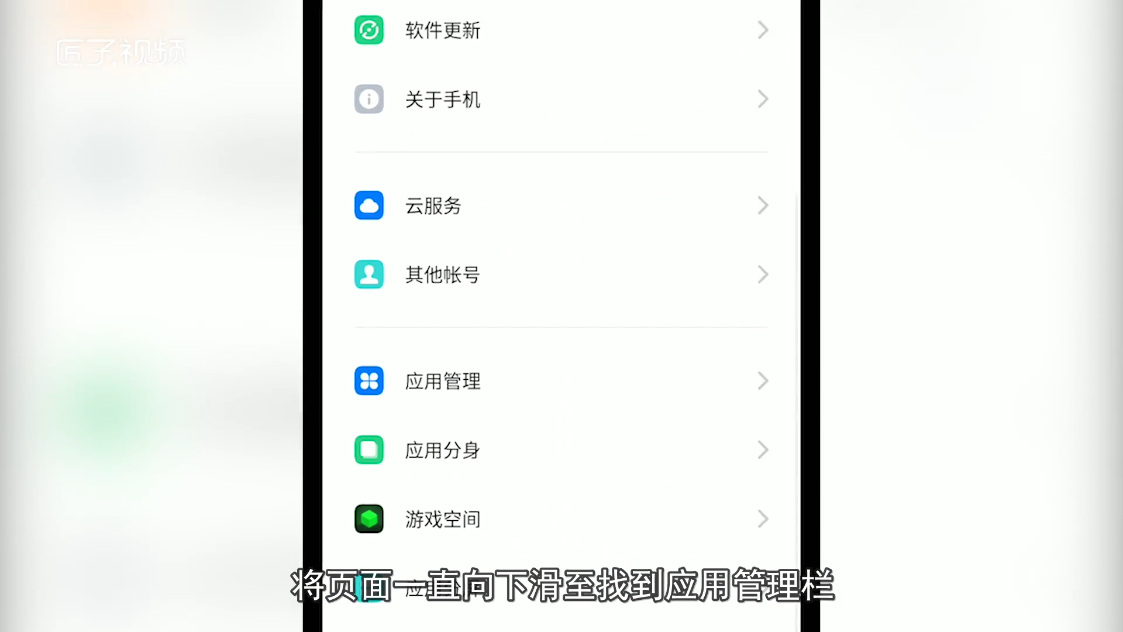This screenshot has width=1123, height=632.
Task: Enter 游戏空间 settings
Action: [x=443, y=519]
